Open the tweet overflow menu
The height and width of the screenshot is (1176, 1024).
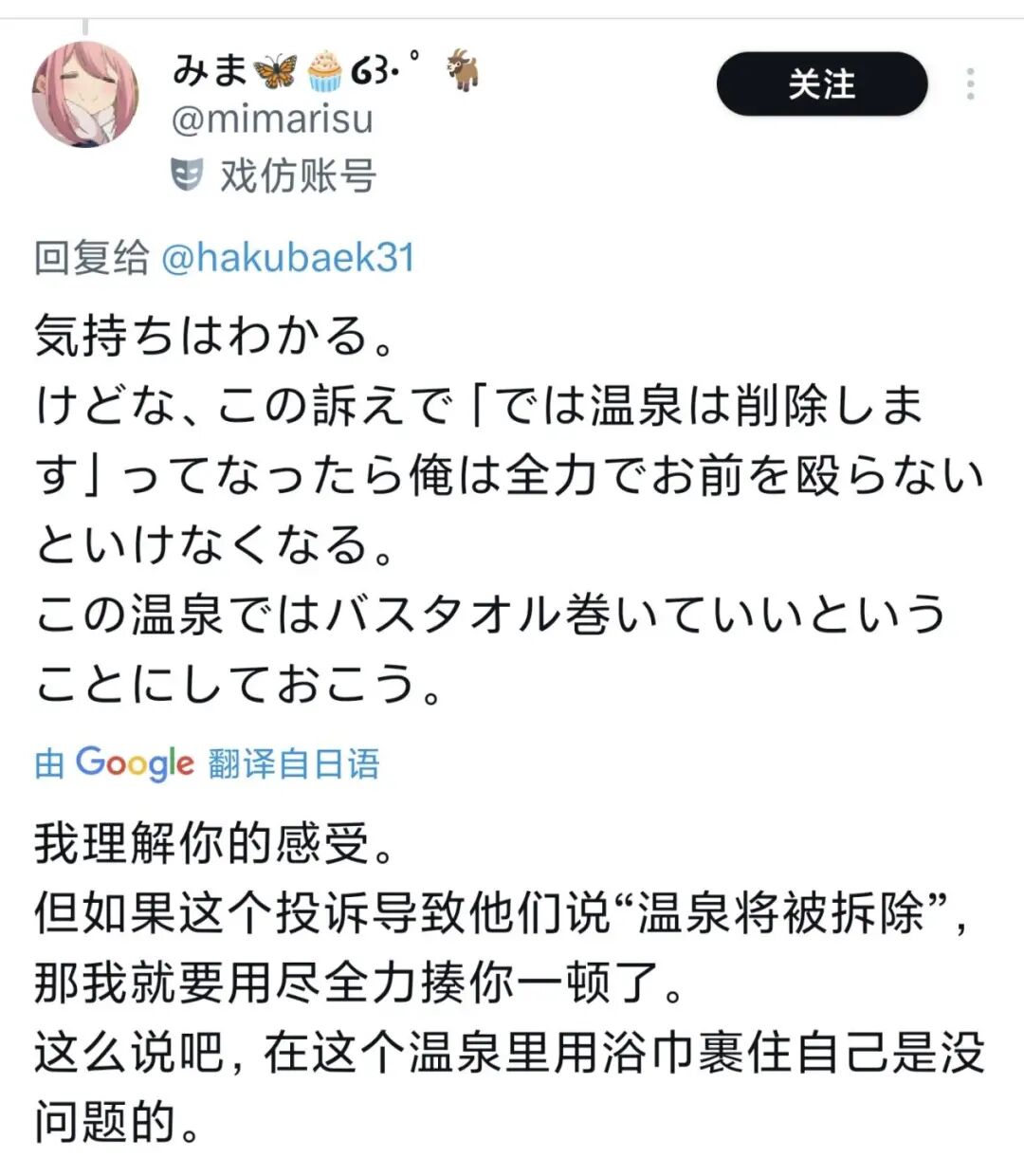pyautogui.click(x=970, y=84)
